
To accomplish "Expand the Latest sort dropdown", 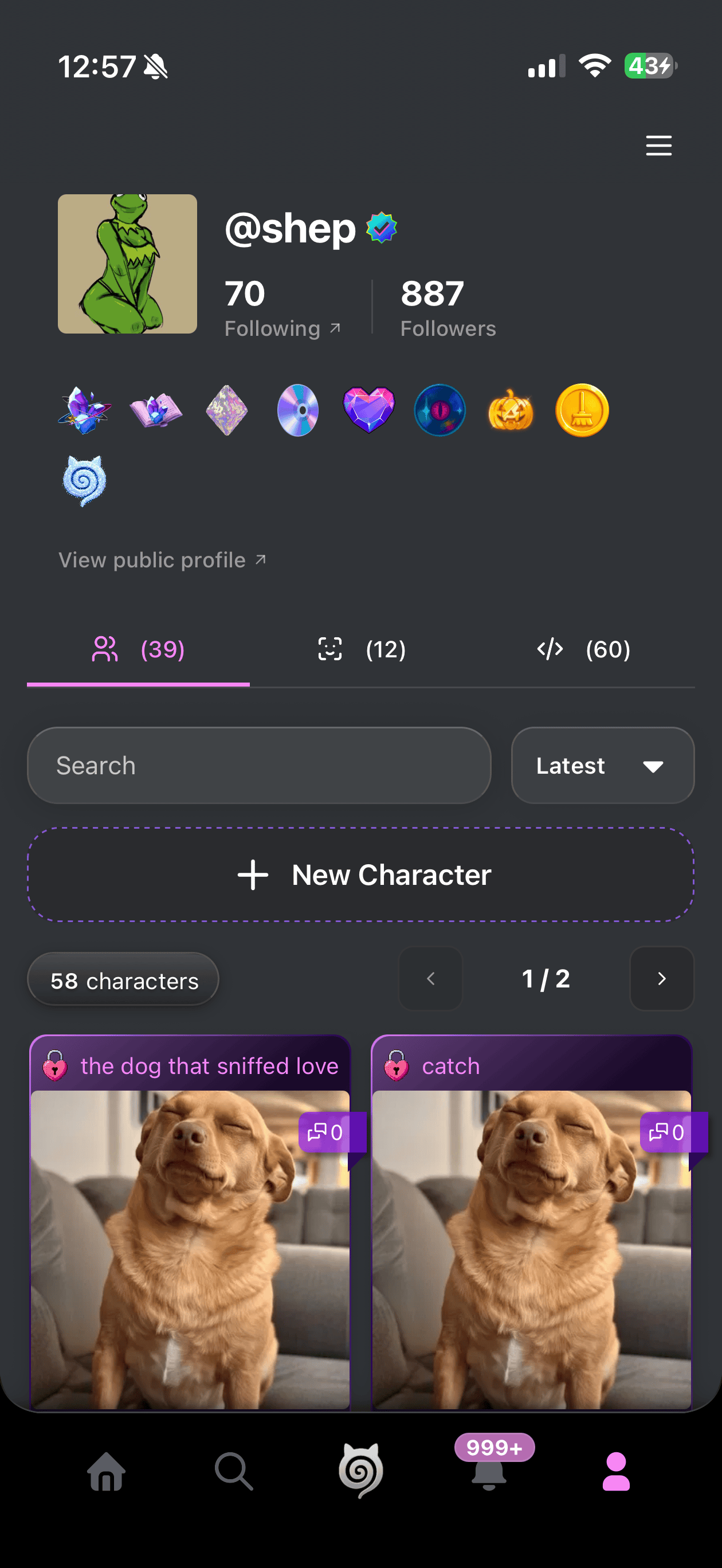I will click(x=602, y=765).
